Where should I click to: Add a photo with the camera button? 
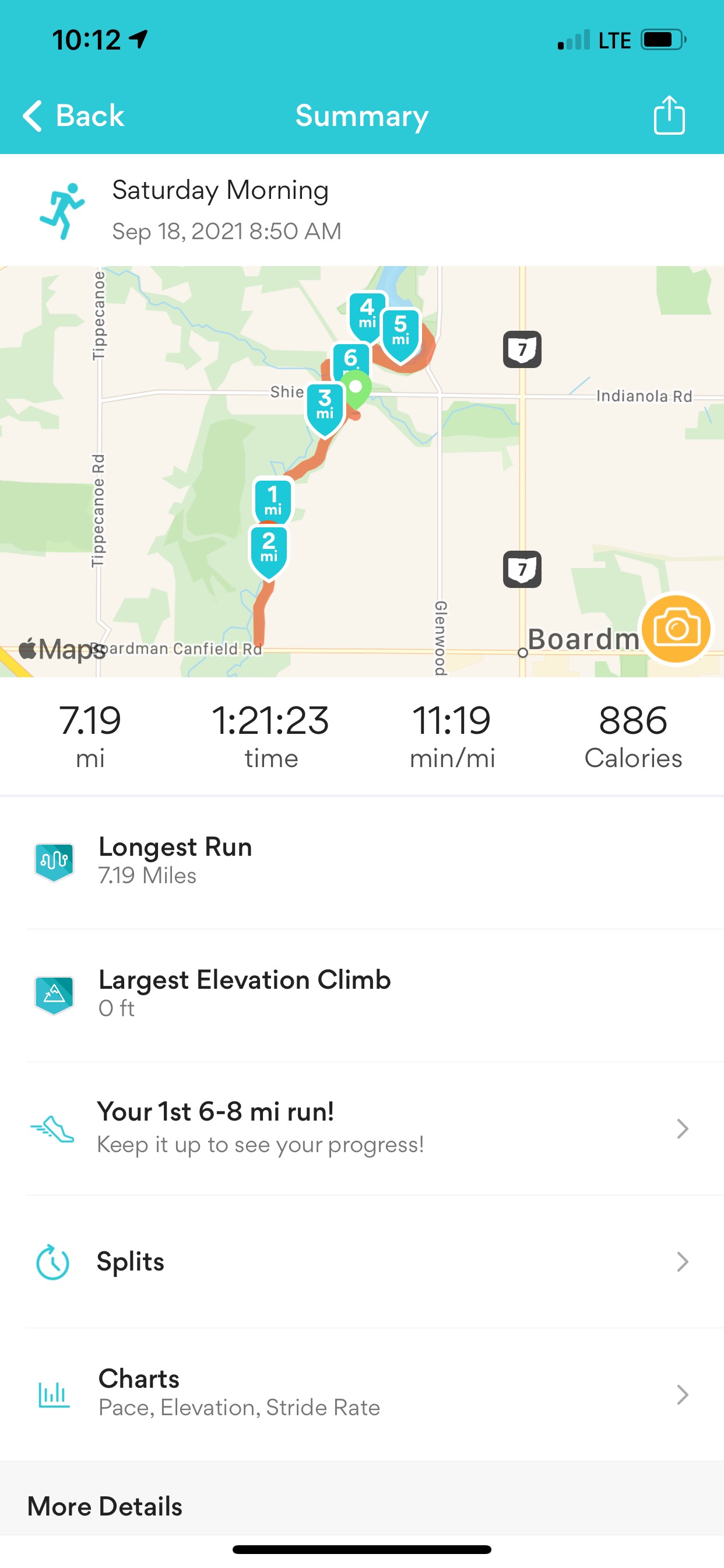[676, 628]
